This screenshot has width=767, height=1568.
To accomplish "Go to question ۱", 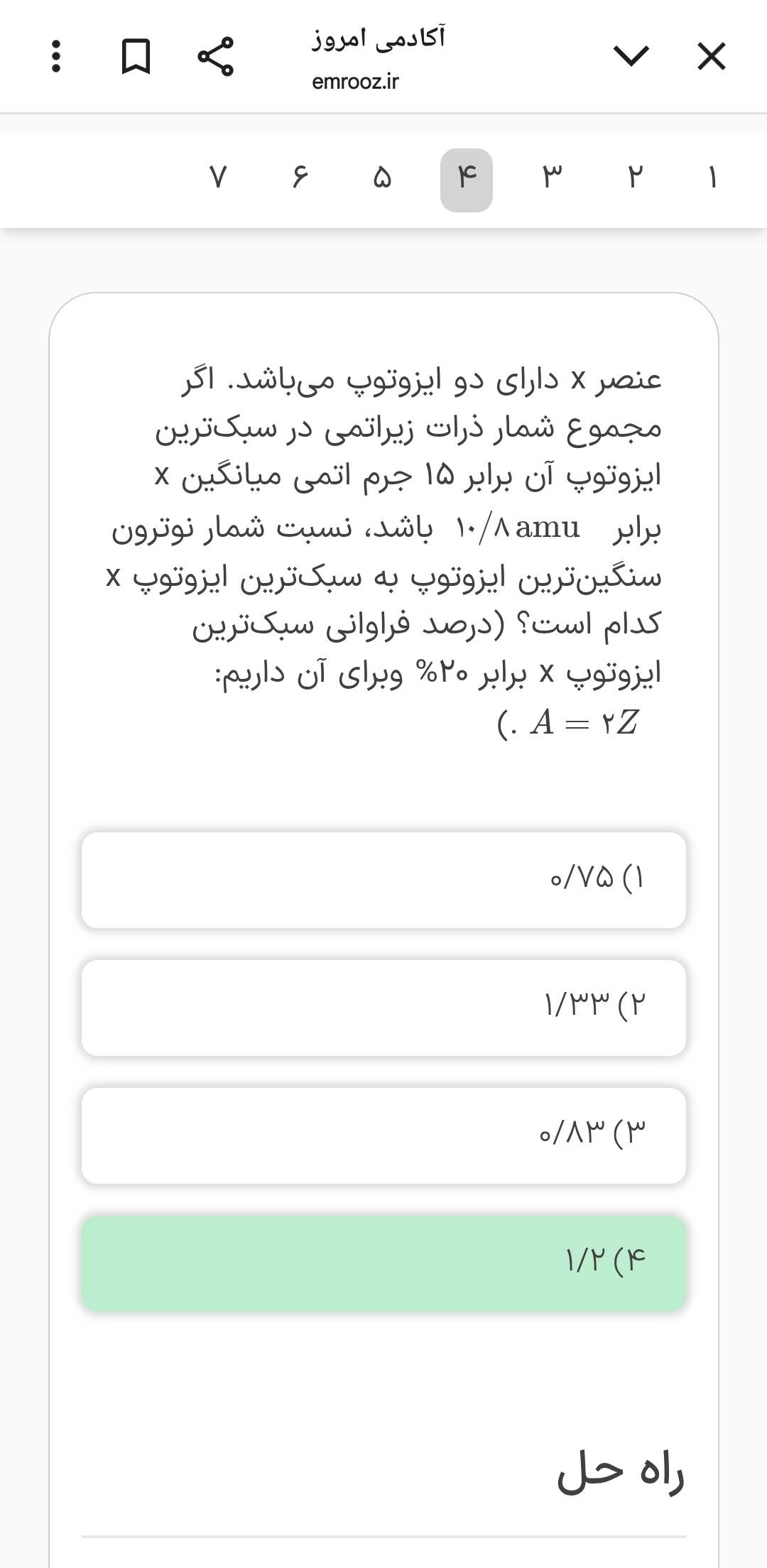I will pyautogui.click(x=713, y=178).
